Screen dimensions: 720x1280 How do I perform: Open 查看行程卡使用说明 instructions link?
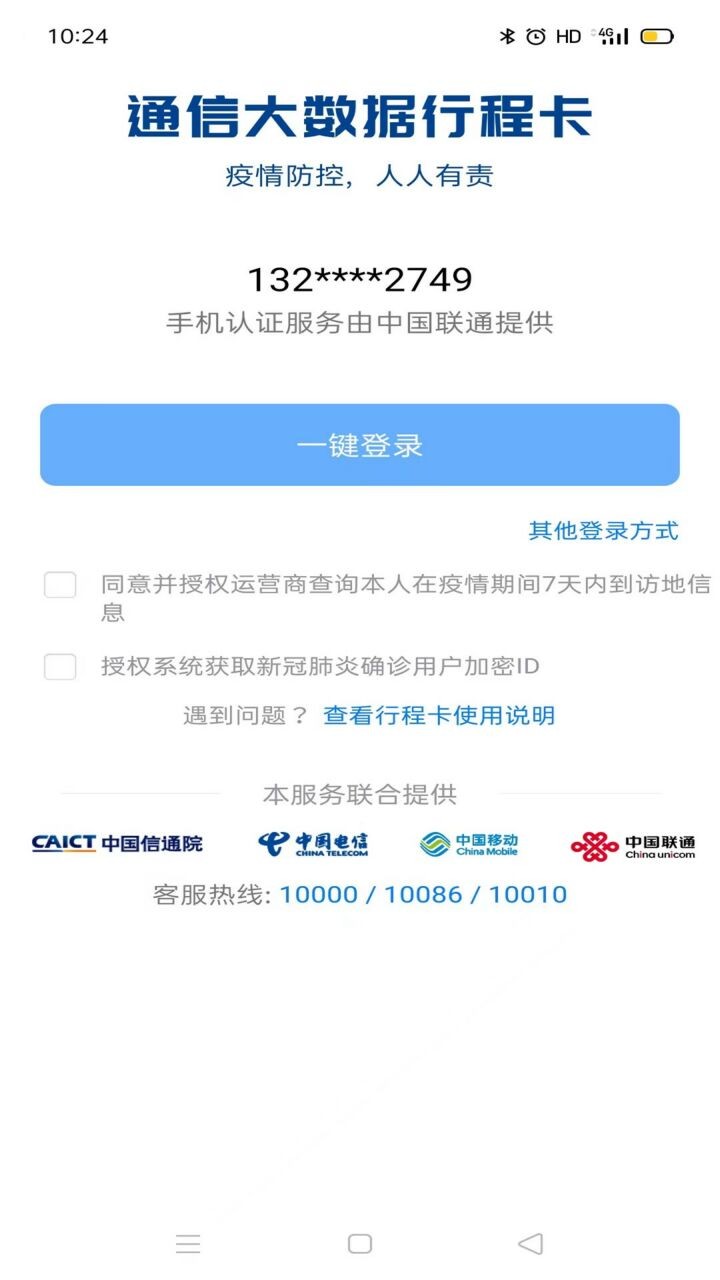[x=440, y=715]
